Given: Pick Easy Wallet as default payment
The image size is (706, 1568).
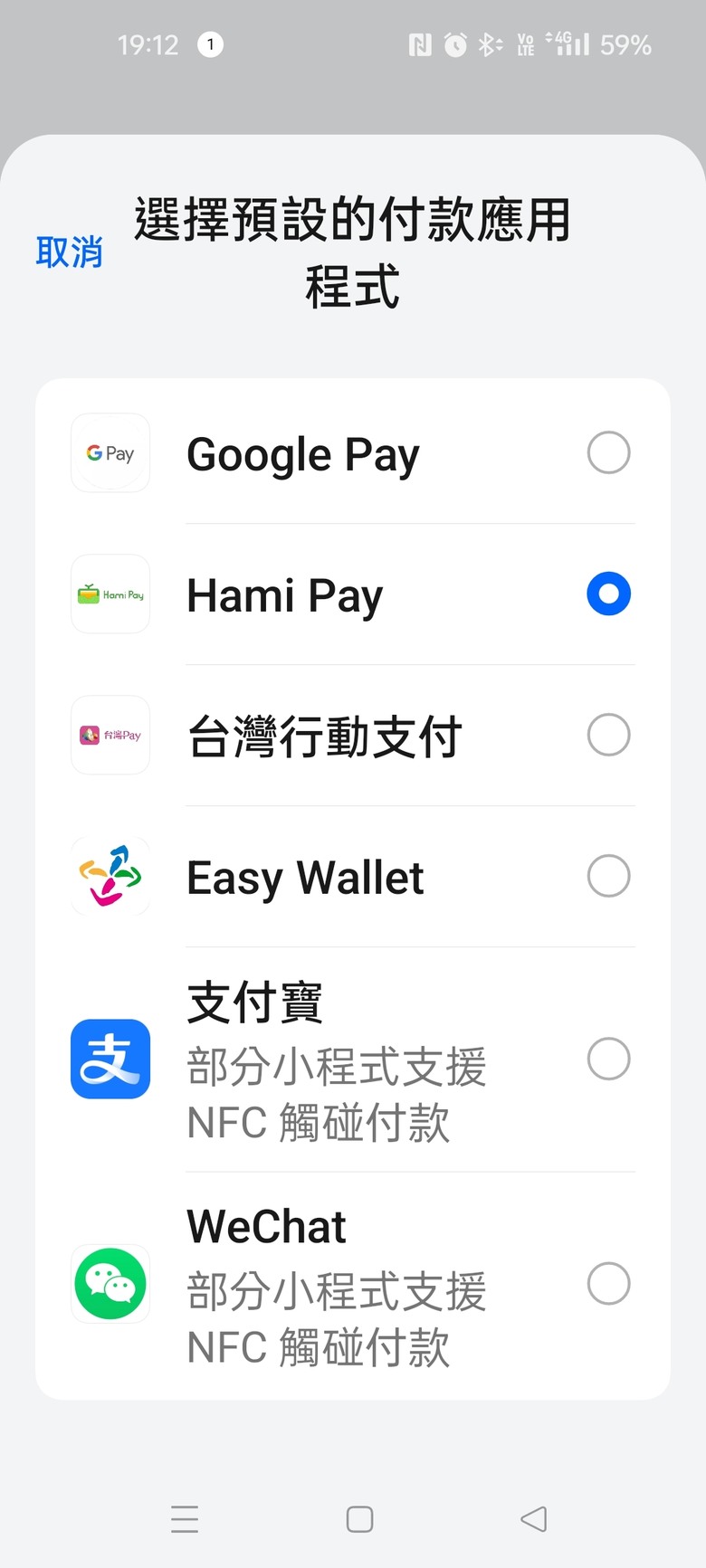Looking at the screenshot, I should 608,876.
